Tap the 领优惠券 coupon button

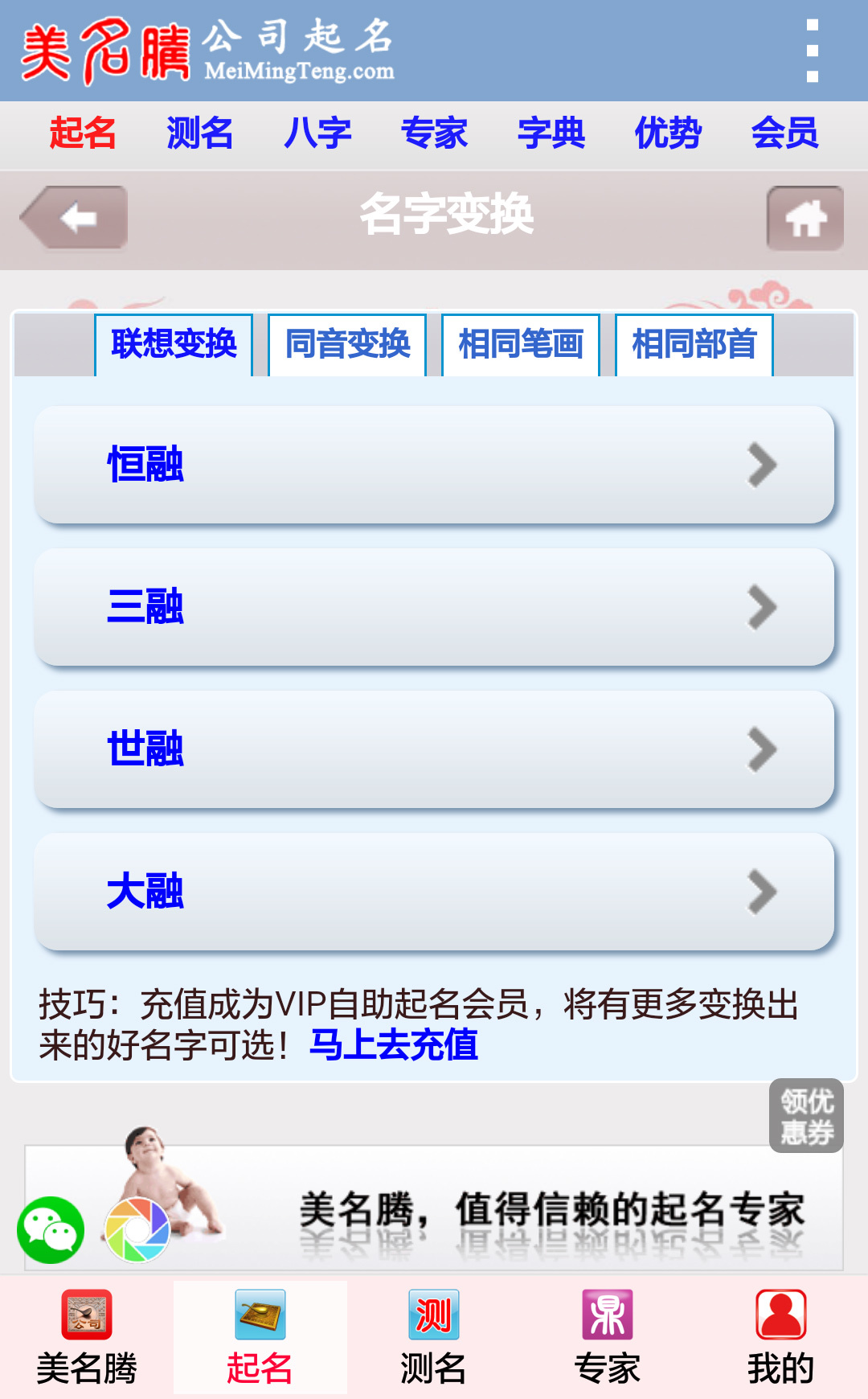click(x=806, y=1116)
